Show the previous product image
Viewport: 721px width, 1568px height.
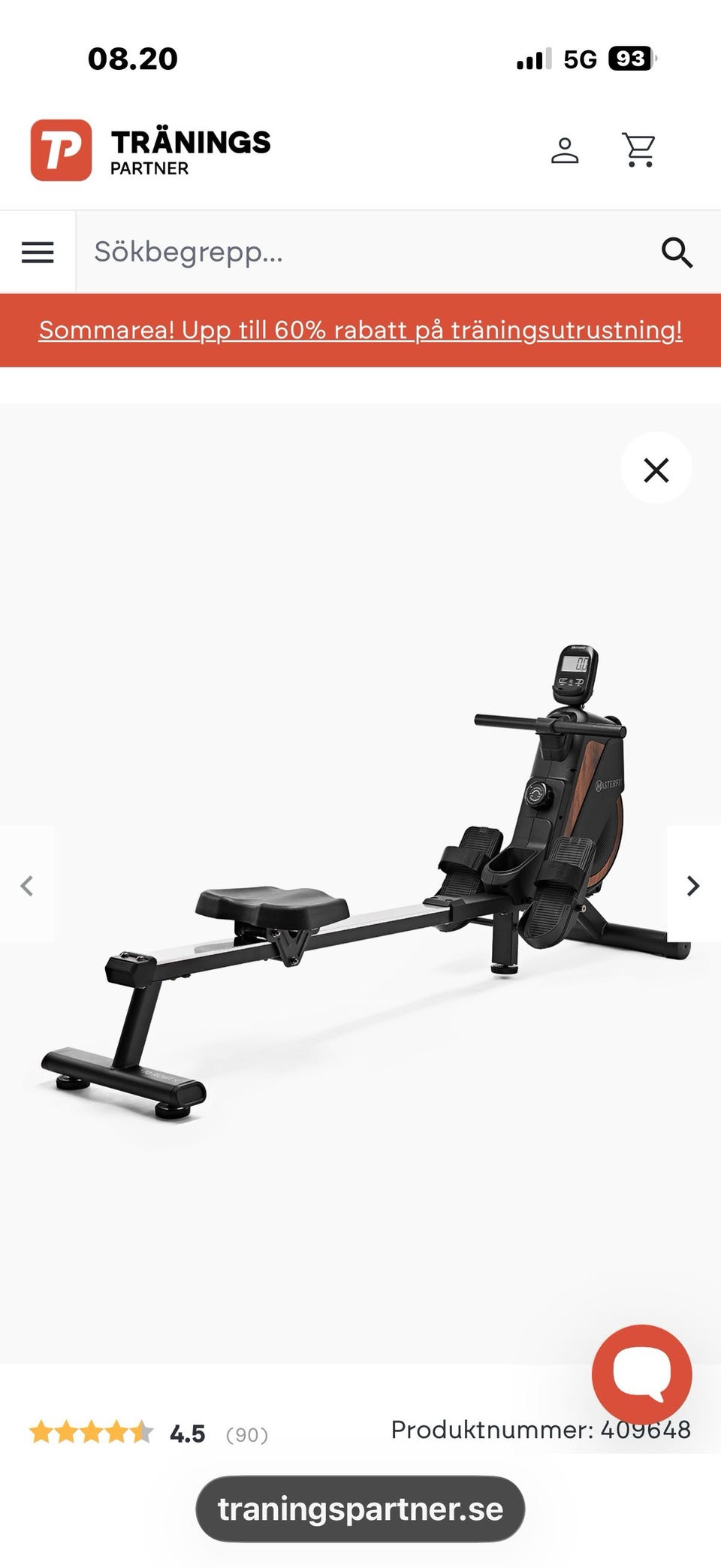(27, 885)
